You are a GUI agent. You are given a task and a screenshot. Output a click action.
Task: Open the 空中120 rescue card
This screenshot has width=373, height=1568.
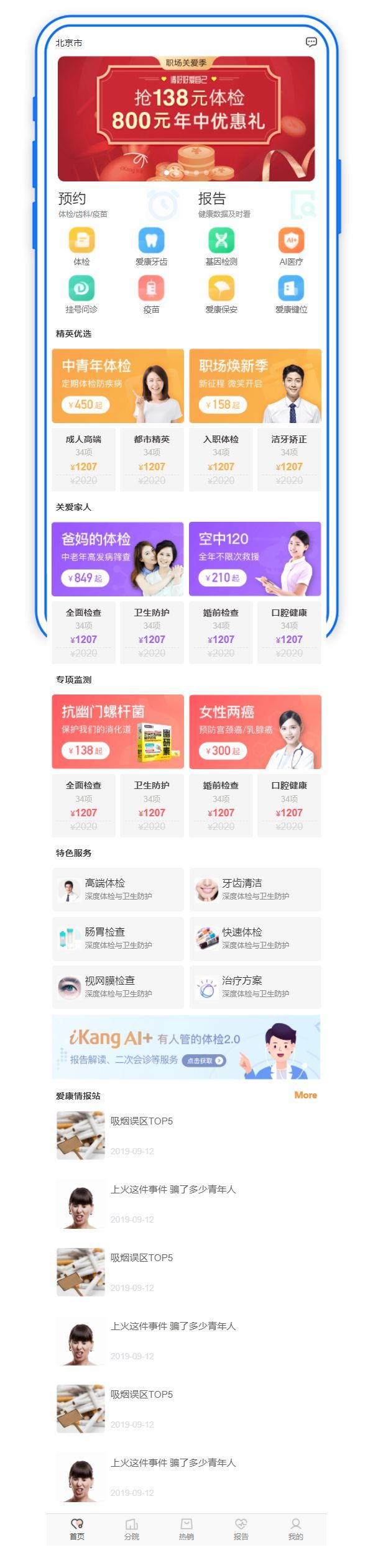(255, 558)
